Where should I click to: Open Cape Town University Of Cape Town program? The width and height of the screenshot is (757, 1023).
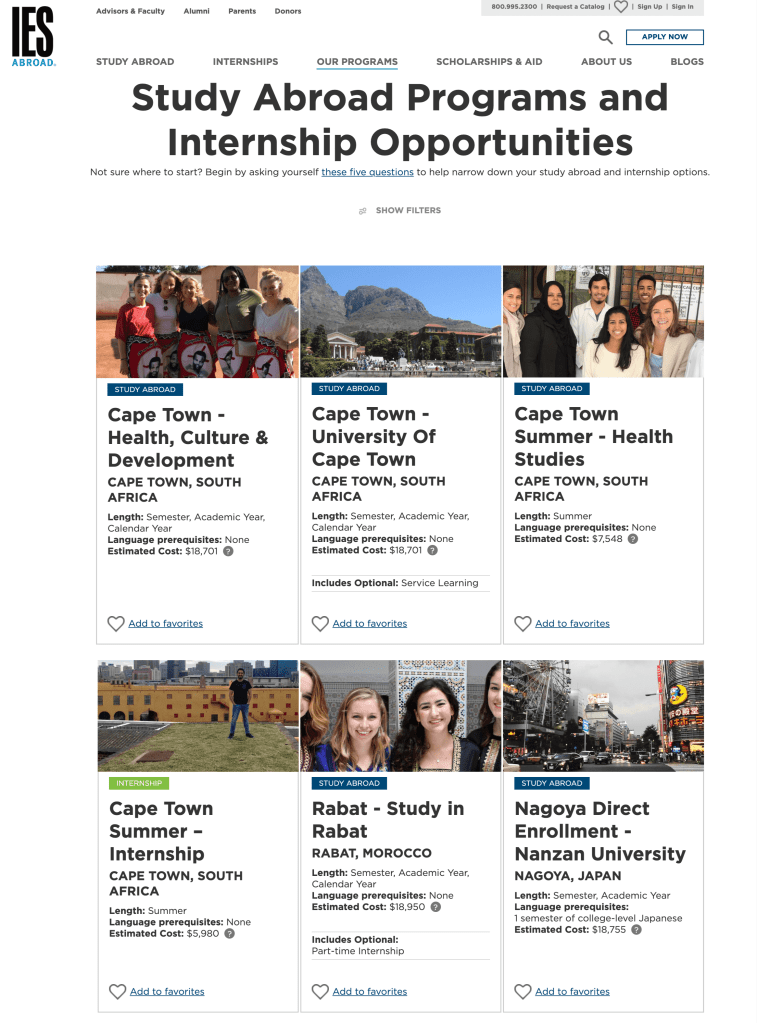coord(373,436)
